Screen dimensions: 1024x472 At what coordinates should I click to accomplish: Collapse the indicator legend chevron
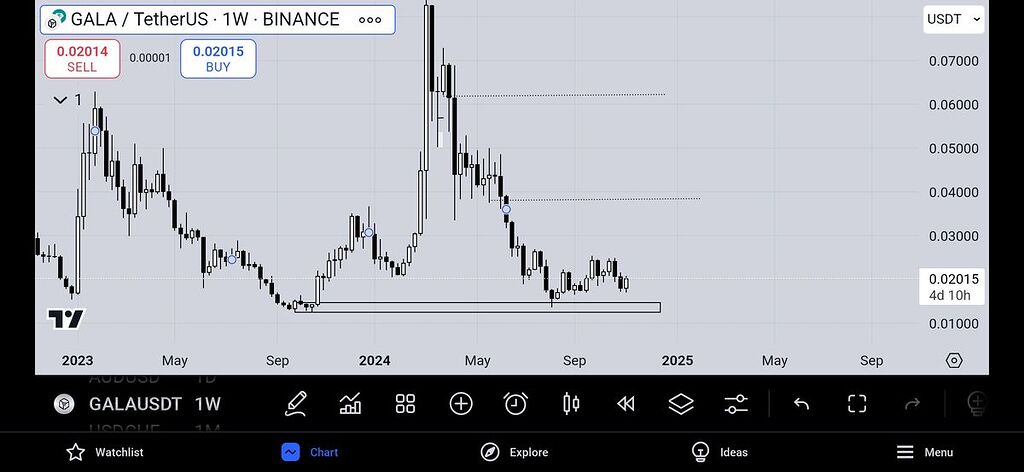click(x=61, y=100)
